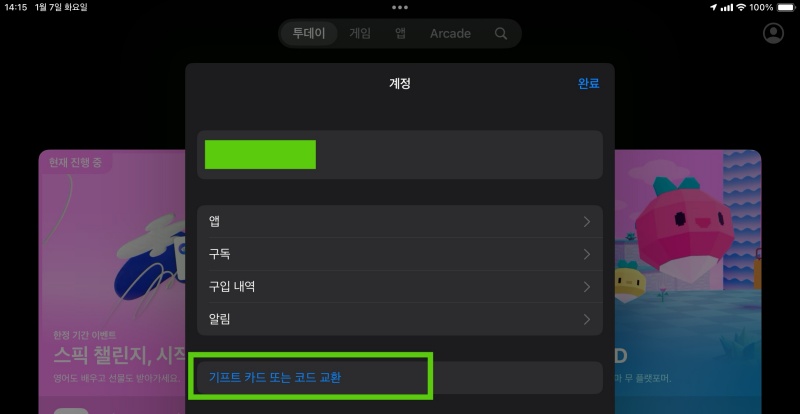Switch to the 앱 tab

coord(400,33)
